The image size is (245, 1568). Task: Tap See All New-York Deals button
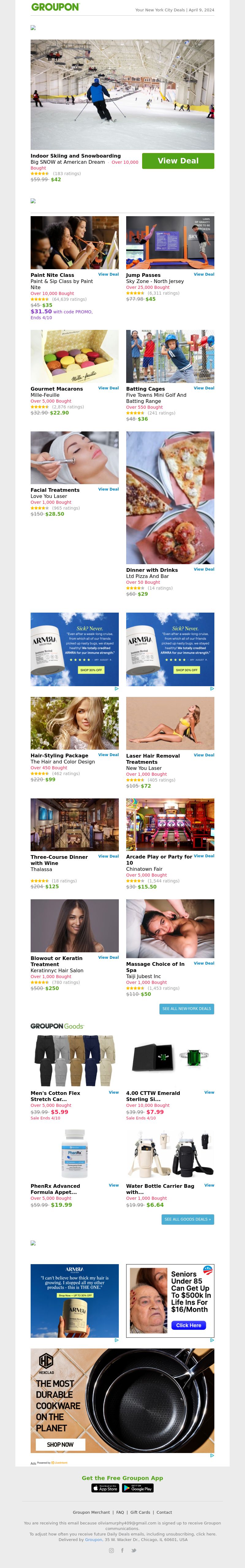(x=187, y=1009)
